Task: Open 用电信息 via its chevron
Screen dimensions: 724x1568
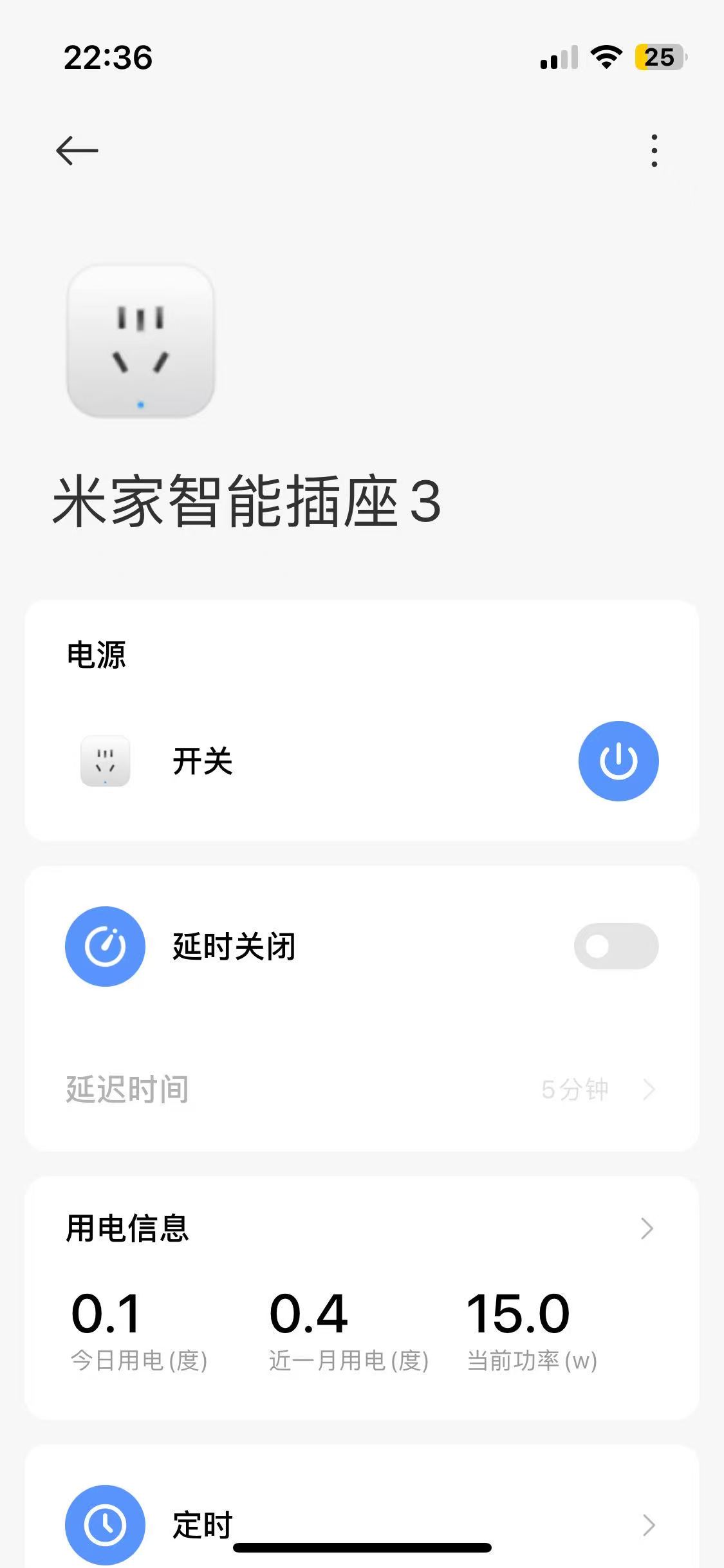Action: (649, 1228)
